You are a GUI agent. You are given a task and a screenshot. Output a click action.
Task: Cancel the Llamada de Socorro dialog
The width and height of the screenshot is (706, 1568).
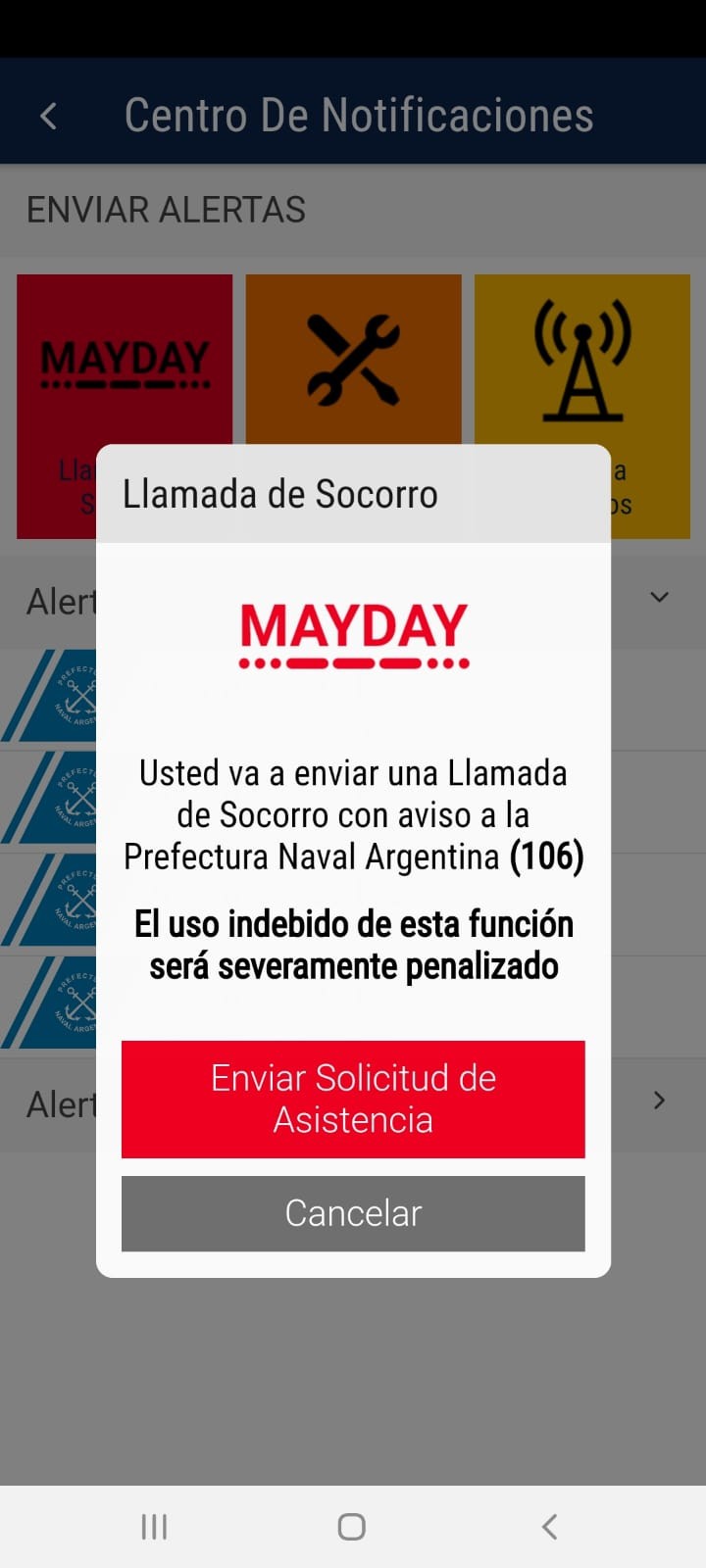(353, 1213)
